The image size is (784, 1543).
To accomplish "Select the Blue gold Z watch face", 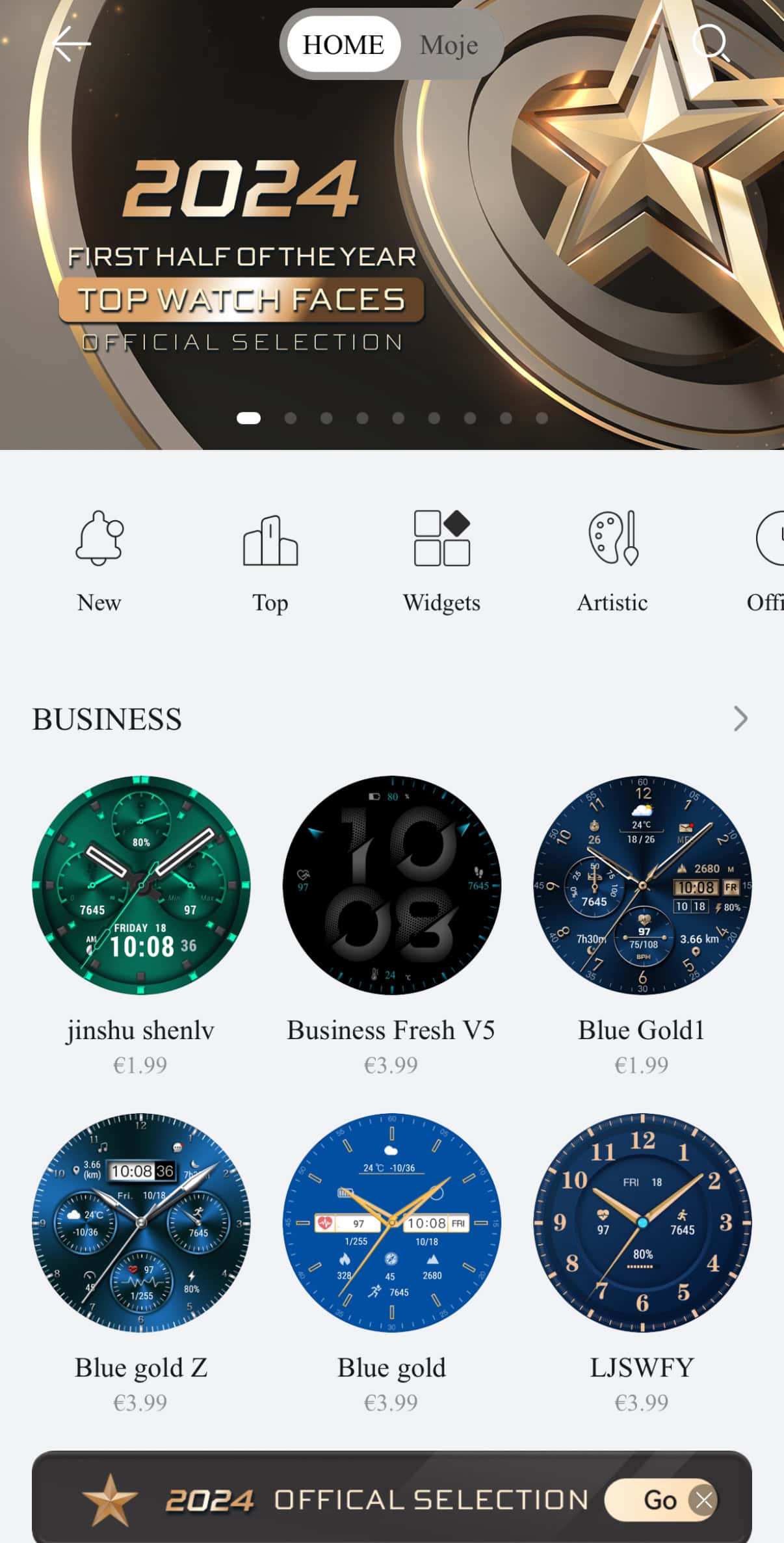I will click(140, 1222).
